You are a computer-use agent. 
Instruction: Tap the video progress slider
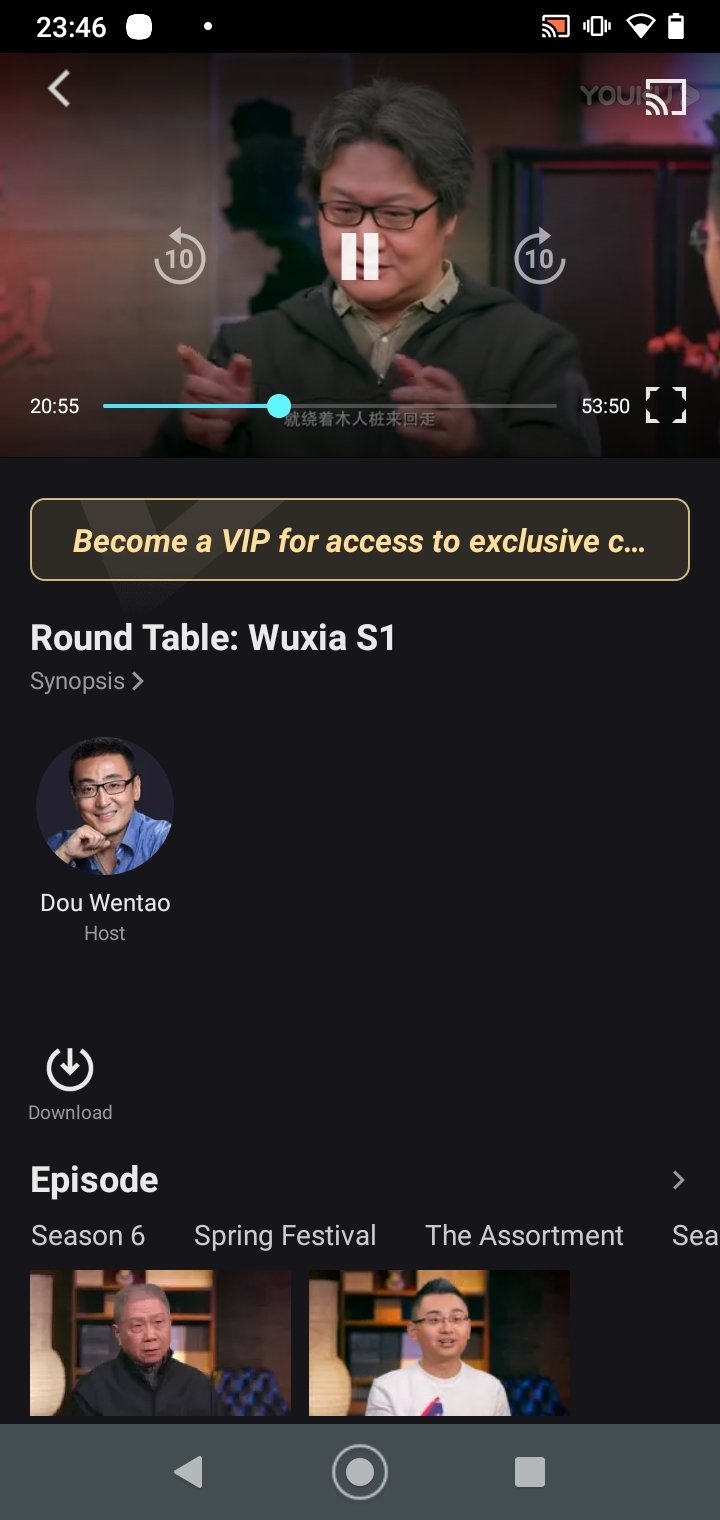click(x=329, y=406)
